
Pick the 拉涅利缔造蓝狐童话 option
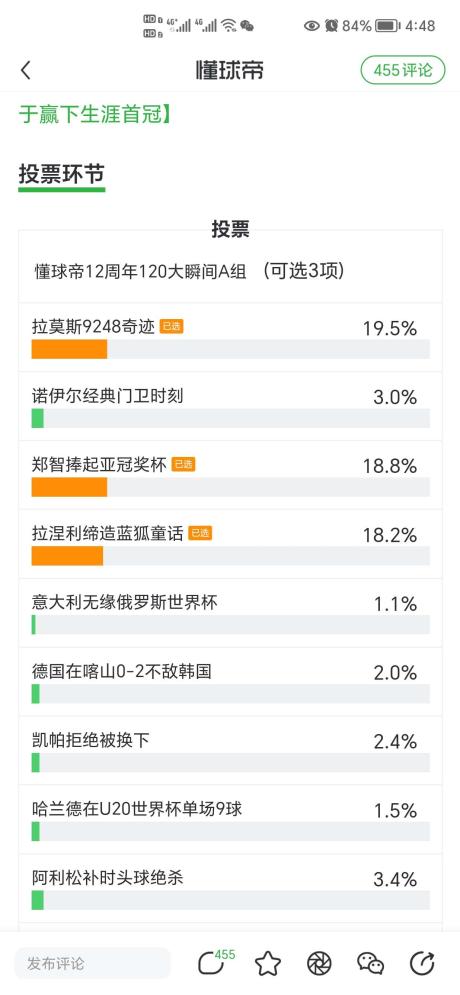[x=230, y=544]
